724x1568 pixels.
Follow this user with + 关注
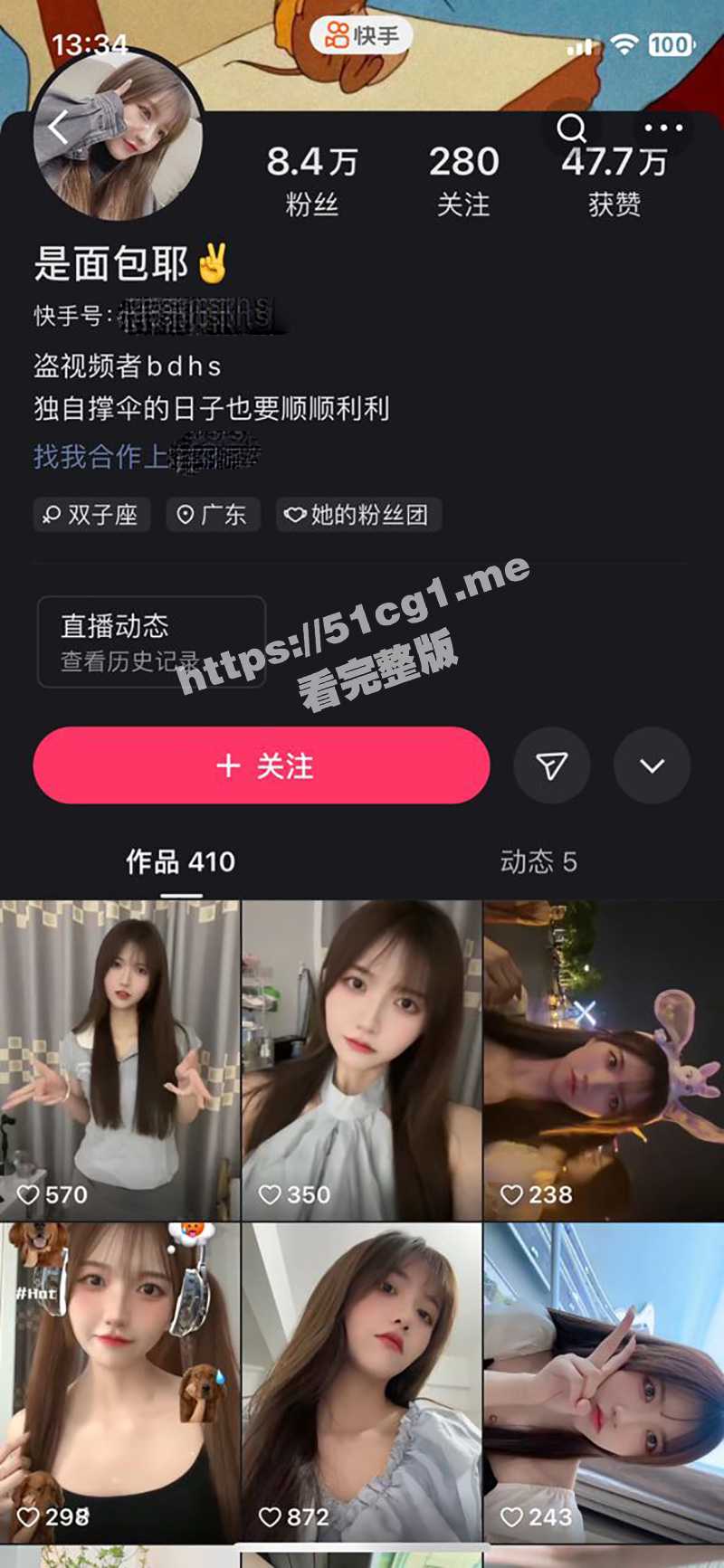pos(262,765)
